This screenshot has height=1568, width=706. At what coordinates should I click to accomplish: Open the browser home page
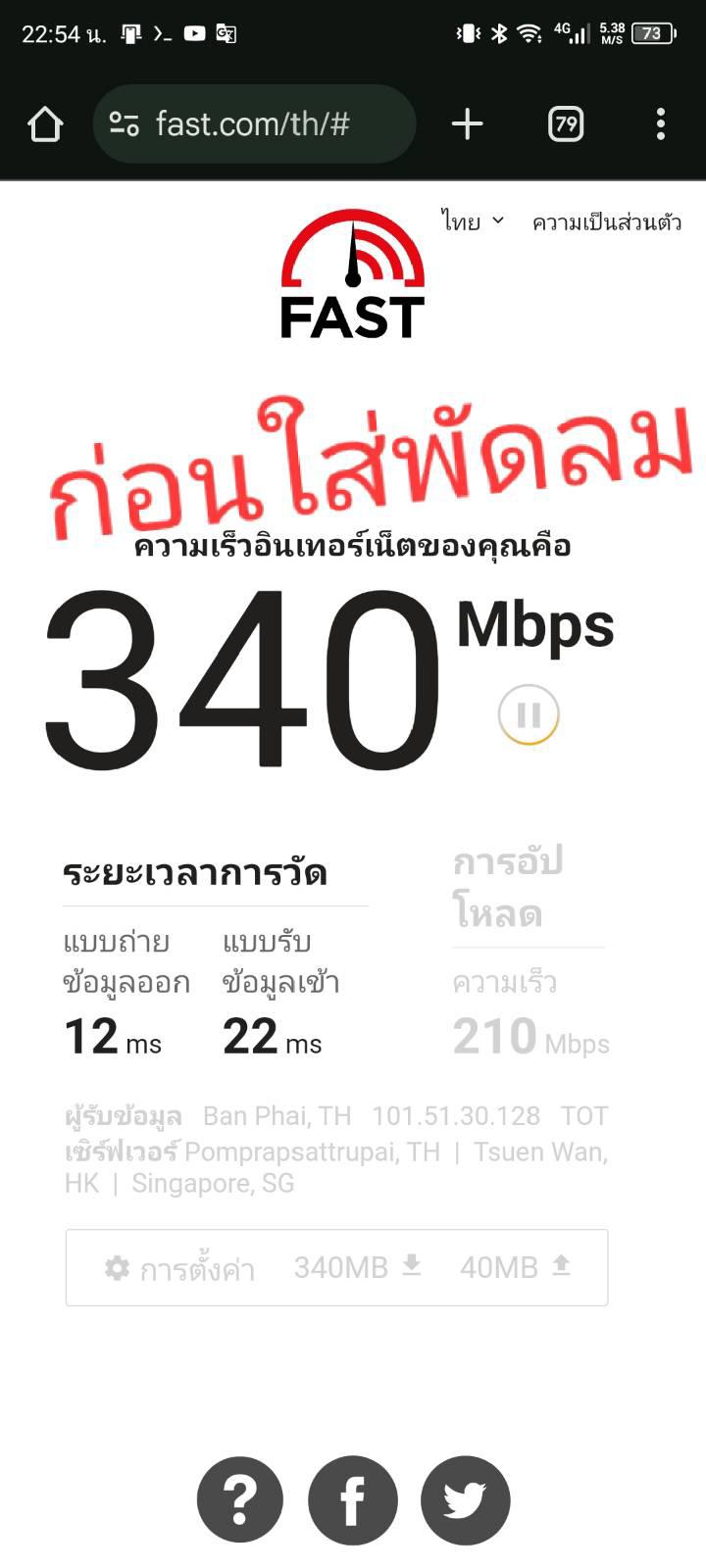(x=45, y=124)
